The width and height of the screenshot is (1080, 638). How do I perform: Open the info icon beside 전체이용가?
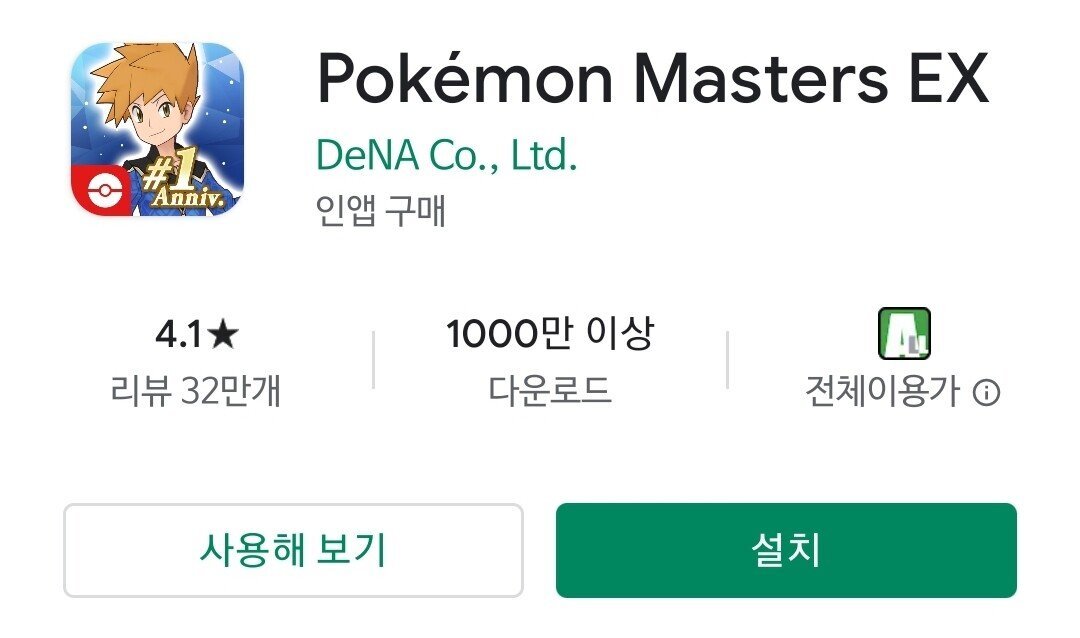point(986,393)
